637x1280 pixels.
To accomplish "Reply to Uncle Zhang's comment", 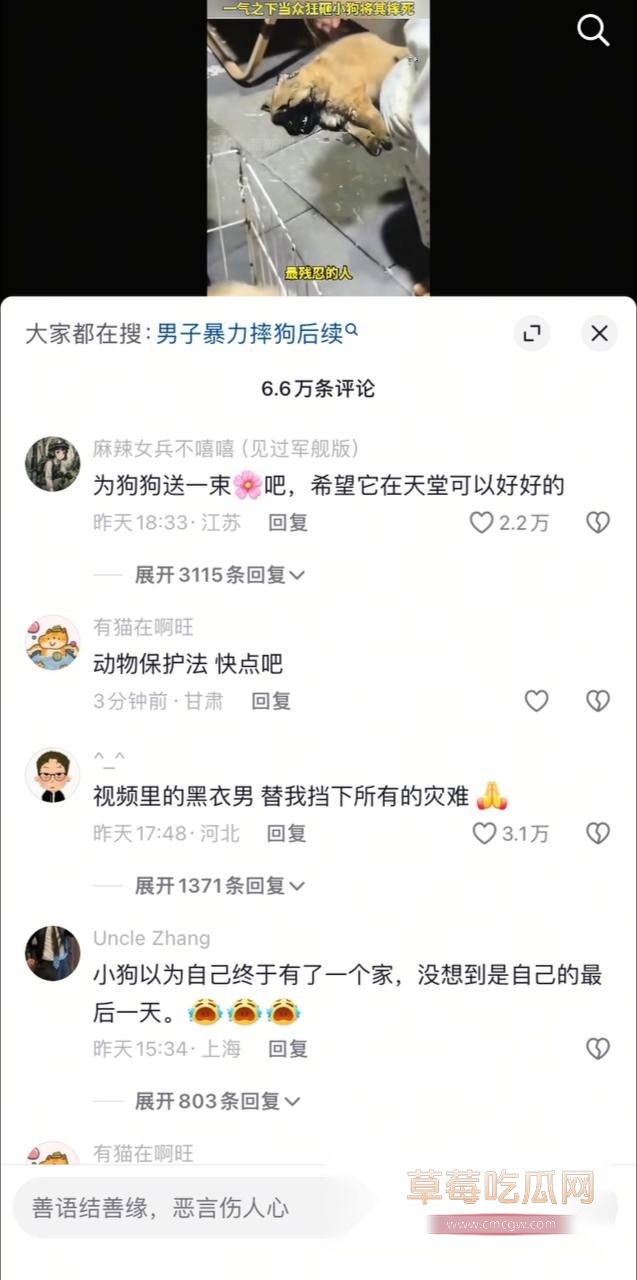I will [287, 1048].
